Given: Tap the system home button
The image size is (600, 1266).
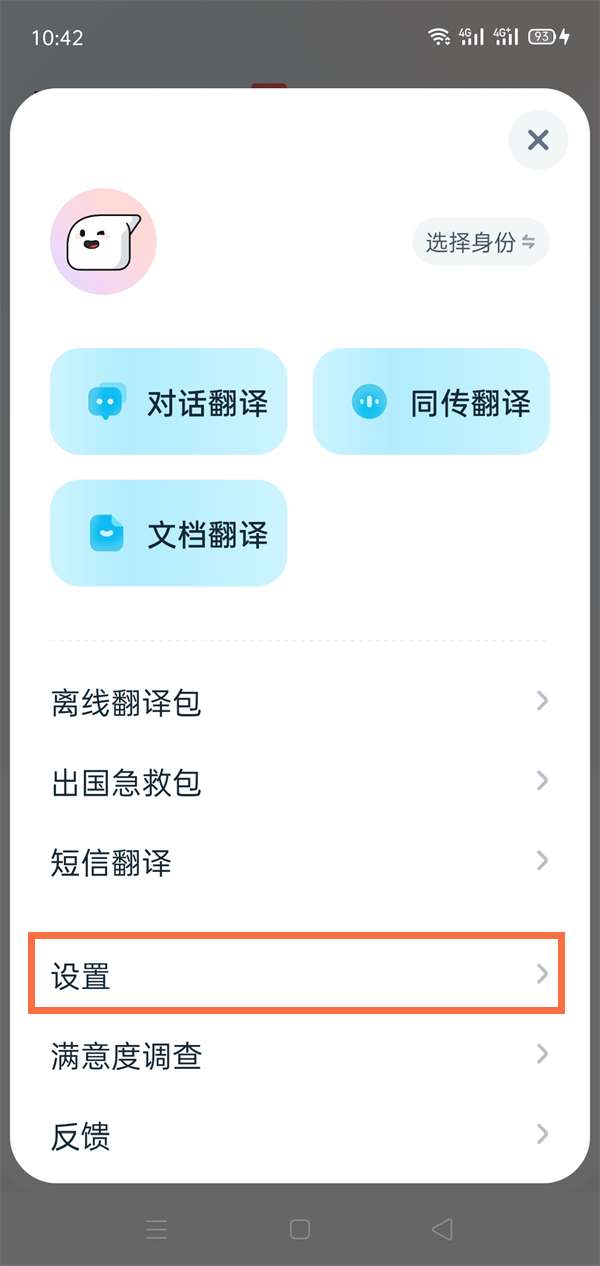Looking at the screenshot, I should click(x=300, y=1229).
